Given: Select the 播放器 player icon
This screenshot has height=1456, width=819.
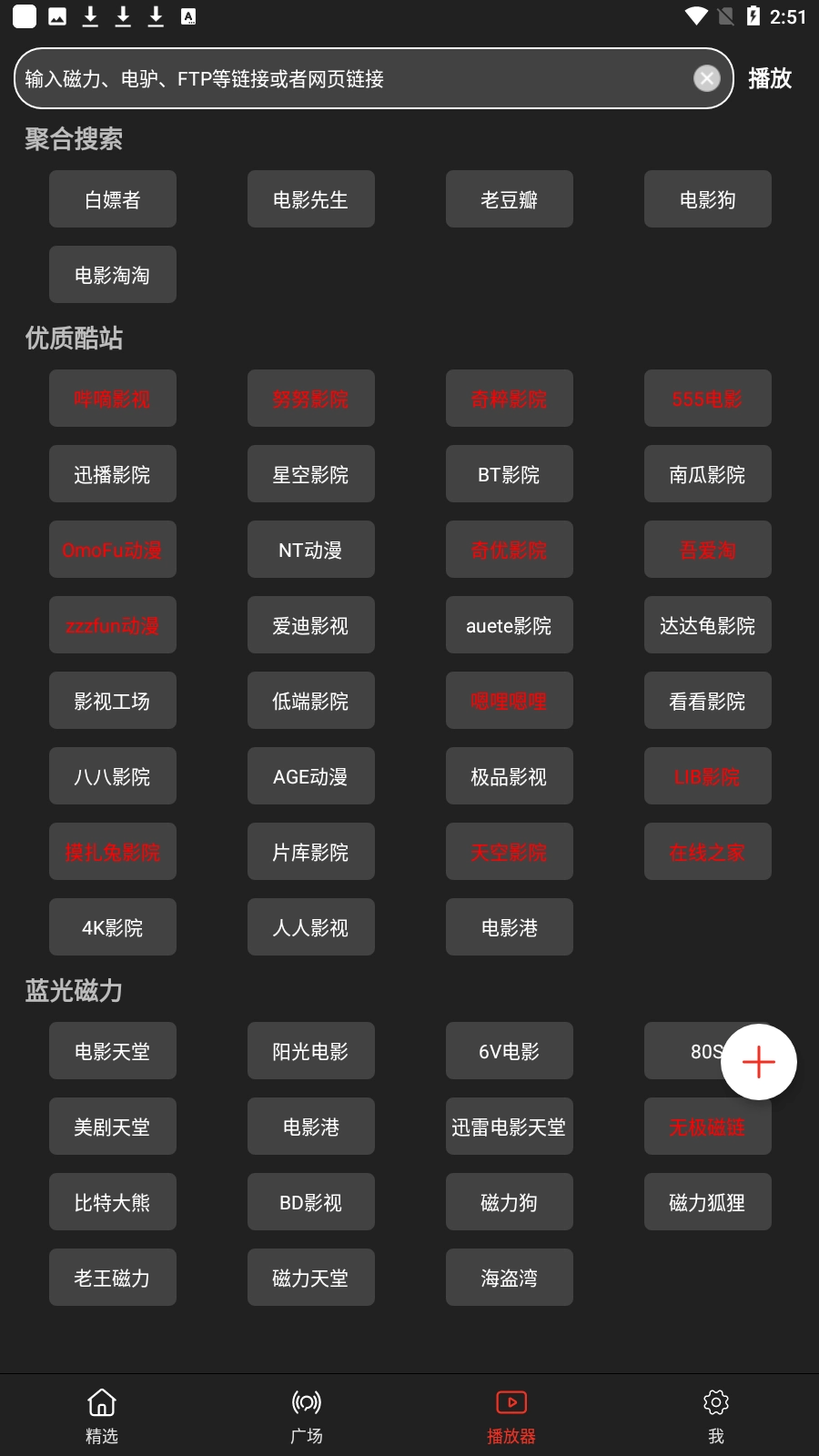Looking at the screenshot, I should click(x=511, y=1402).
